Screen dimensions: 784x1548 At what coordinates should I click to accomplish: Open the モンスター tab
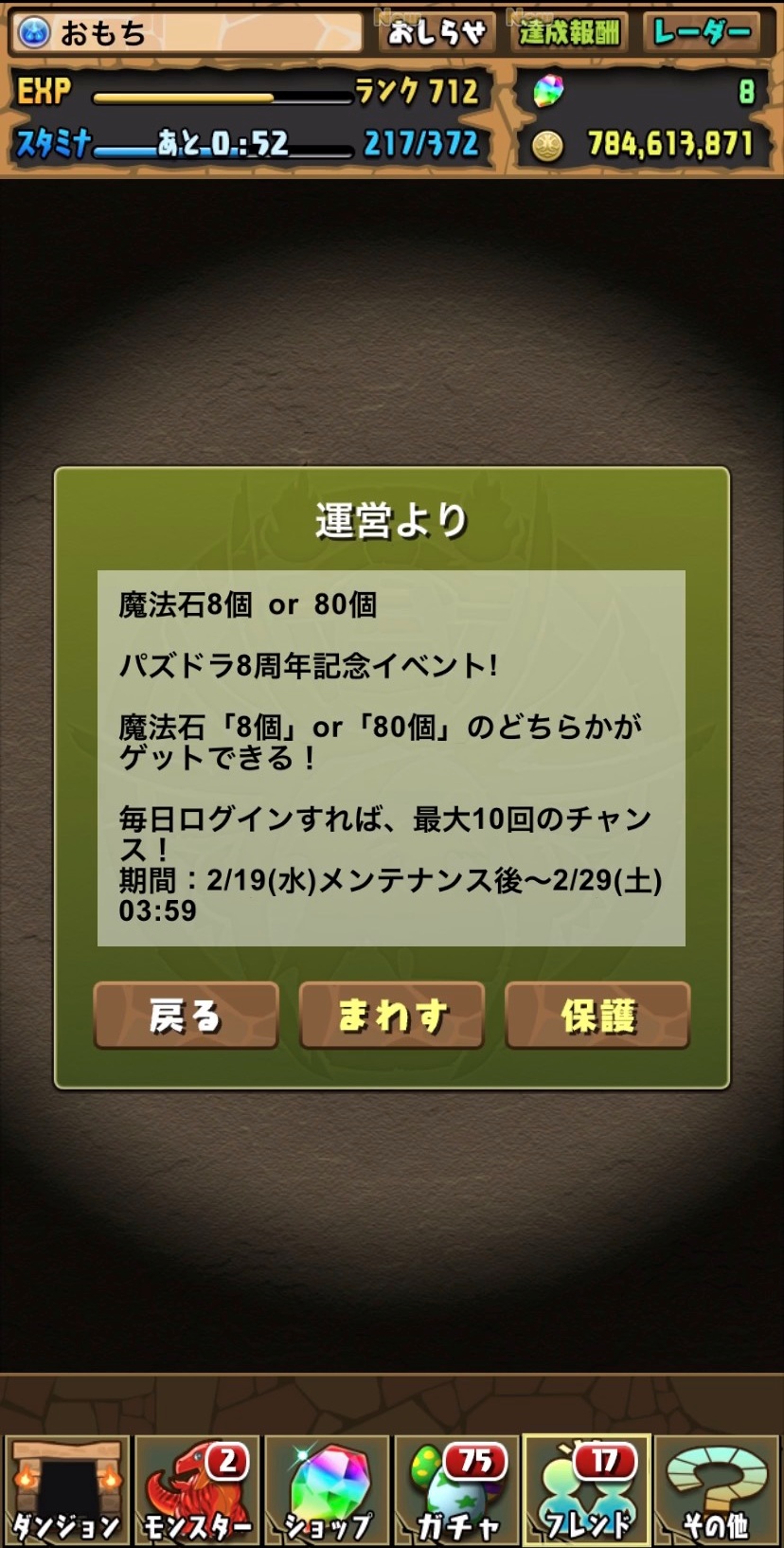pos(197,1491)
